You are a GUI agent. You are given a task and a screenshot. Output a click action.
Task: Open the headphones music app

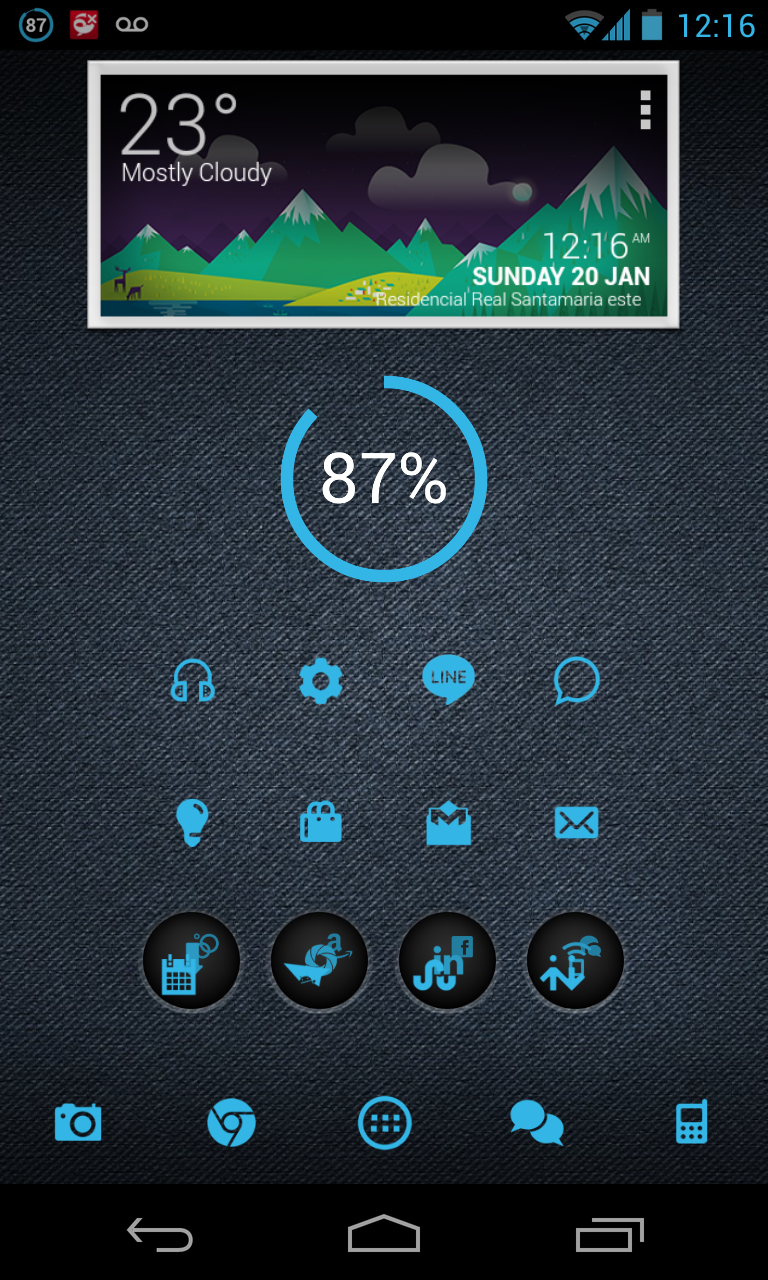pyautogui.click(x=192, y=681)
